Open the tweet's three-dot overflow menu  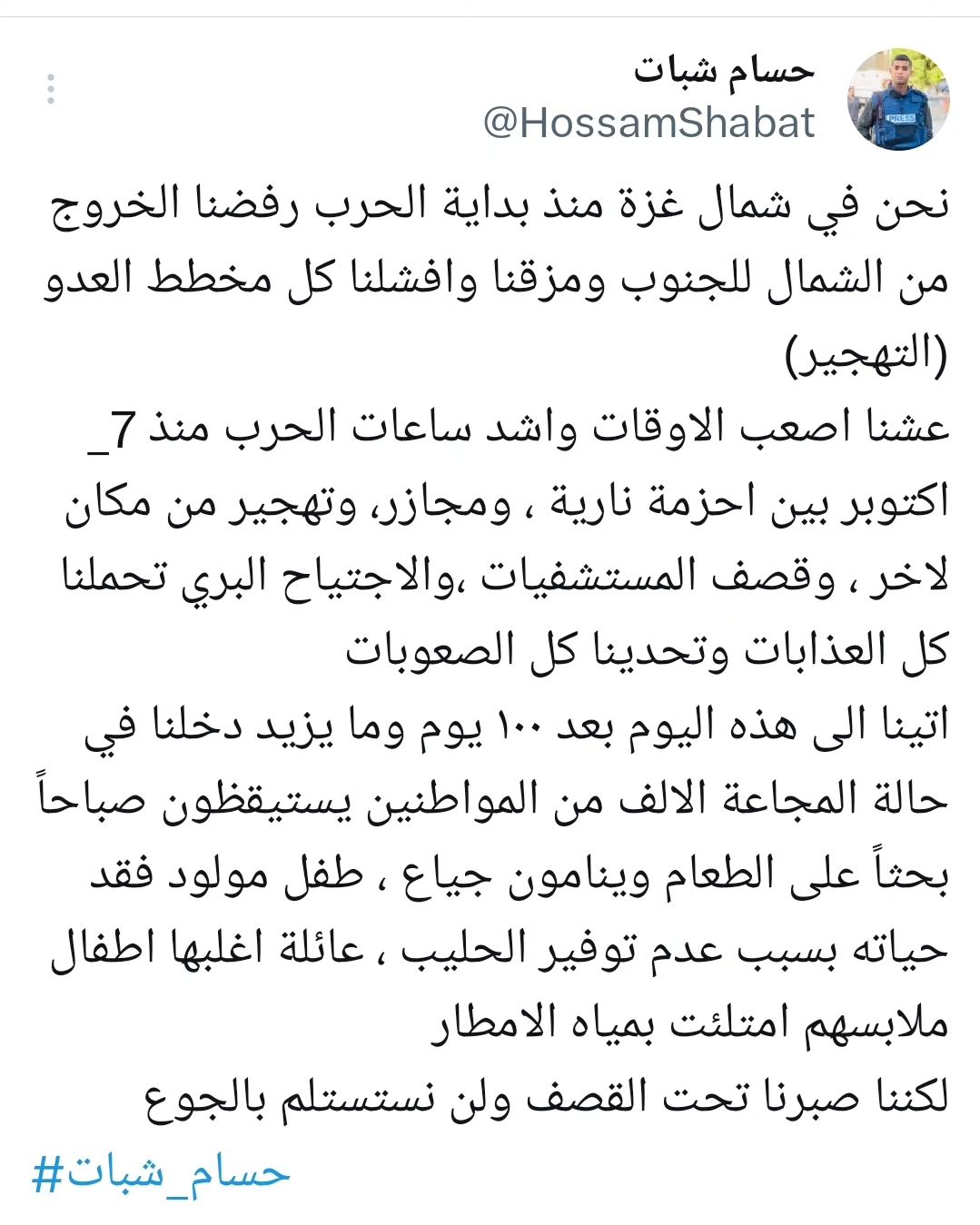(x=51, y=89)
